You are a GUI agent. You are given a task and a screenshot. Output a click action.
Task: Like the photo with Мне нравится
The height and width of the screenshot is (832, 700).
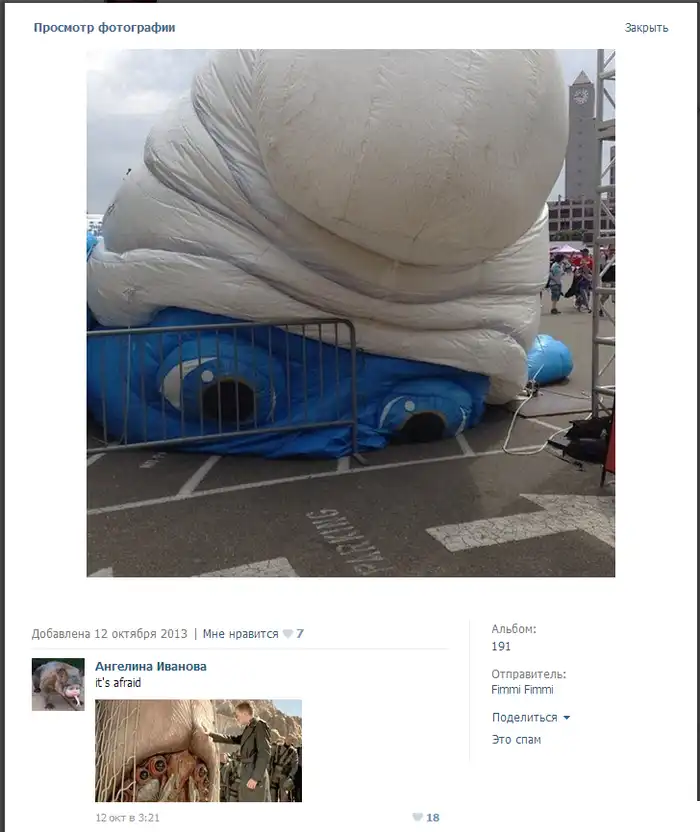(241, 634)
